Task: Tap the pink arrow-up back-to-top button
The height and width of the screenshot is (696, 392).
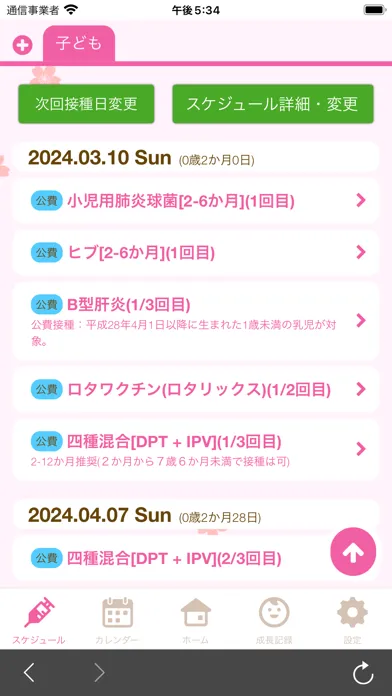Action: [353, 551]
